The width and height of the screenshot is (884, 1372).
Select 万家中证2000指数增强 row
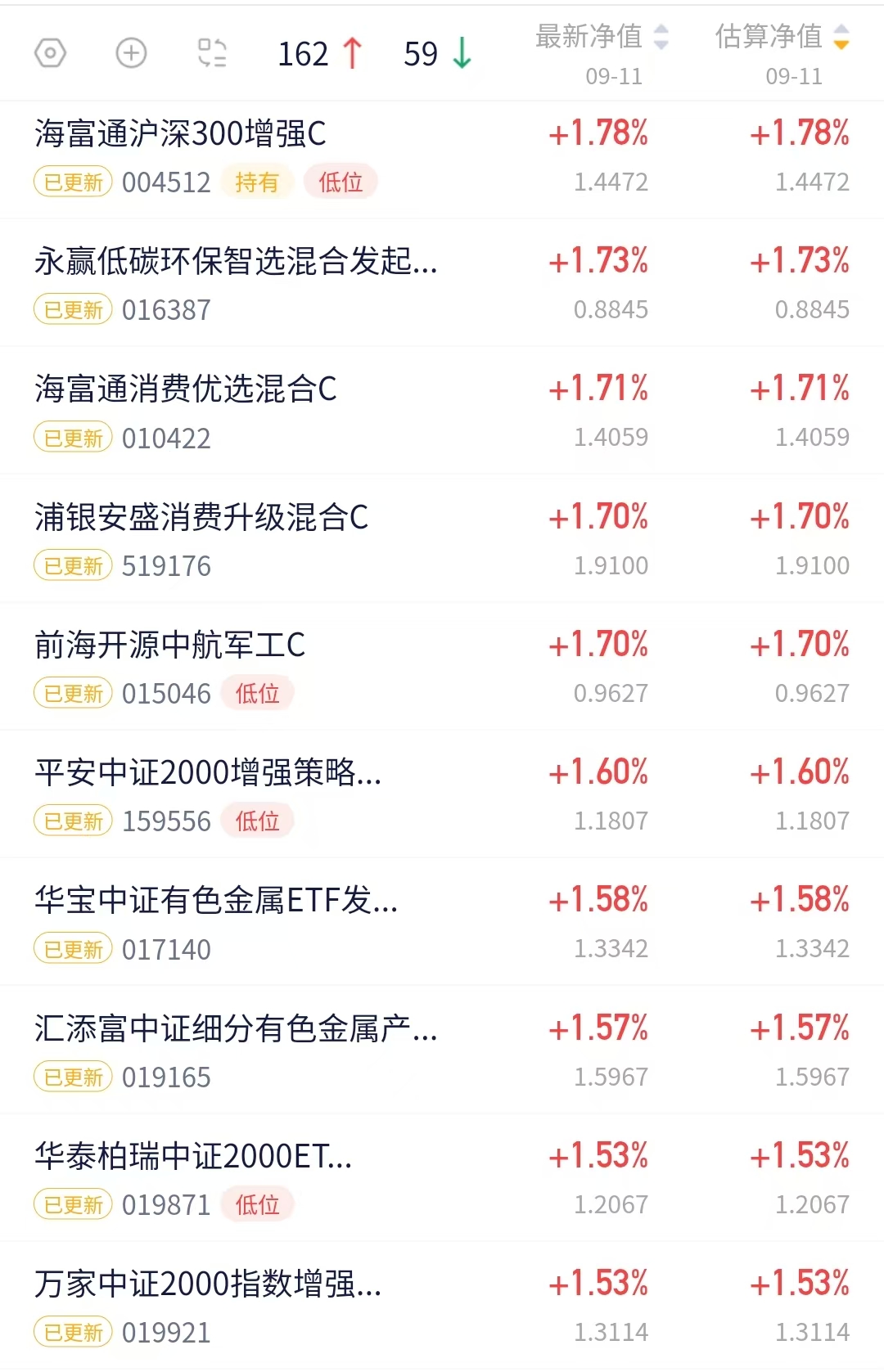point(442,1306)
